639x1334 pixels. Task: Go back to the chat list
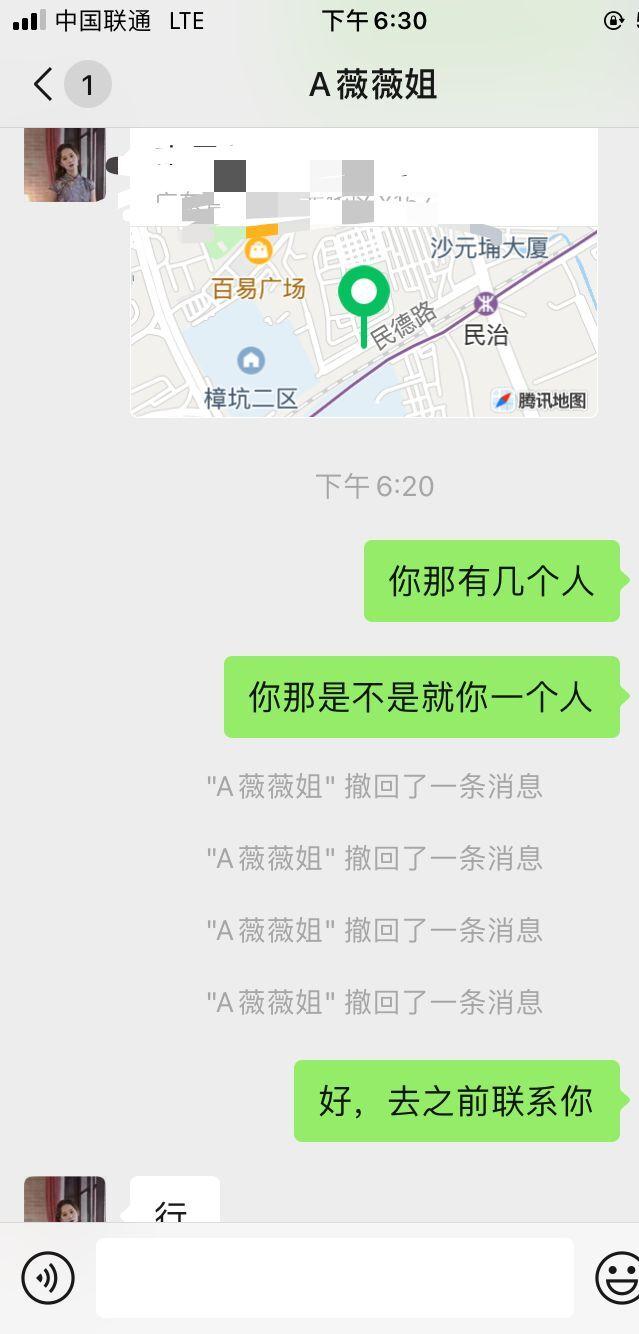point(42,85)
